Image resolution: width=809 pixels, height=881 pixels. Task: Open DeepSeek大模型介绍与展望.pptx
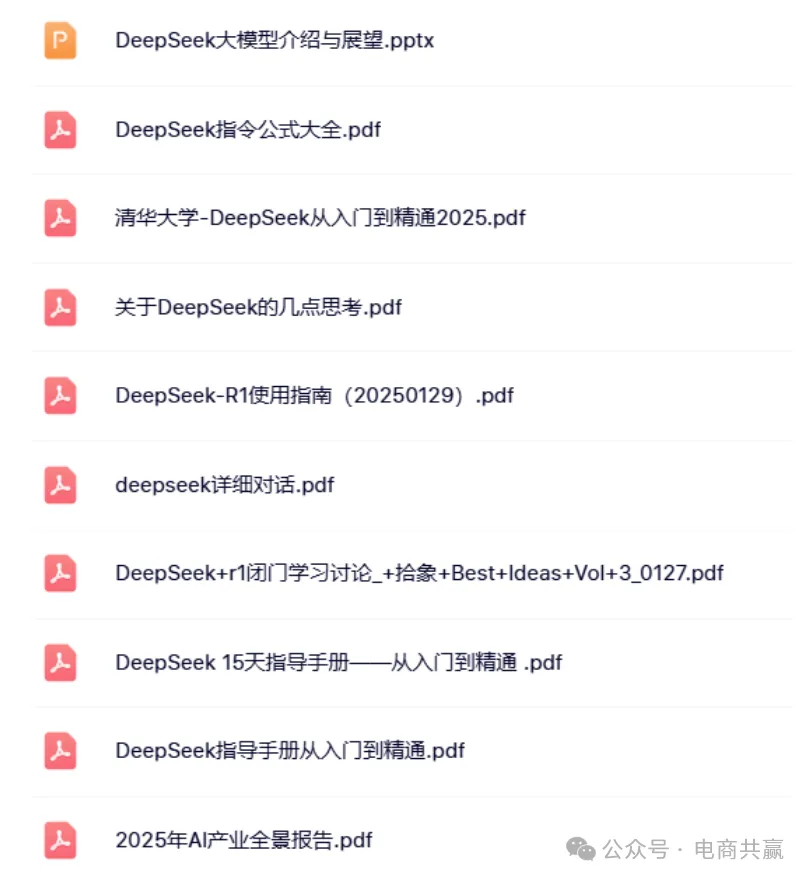pyautogui.click(x=274, y=41)
